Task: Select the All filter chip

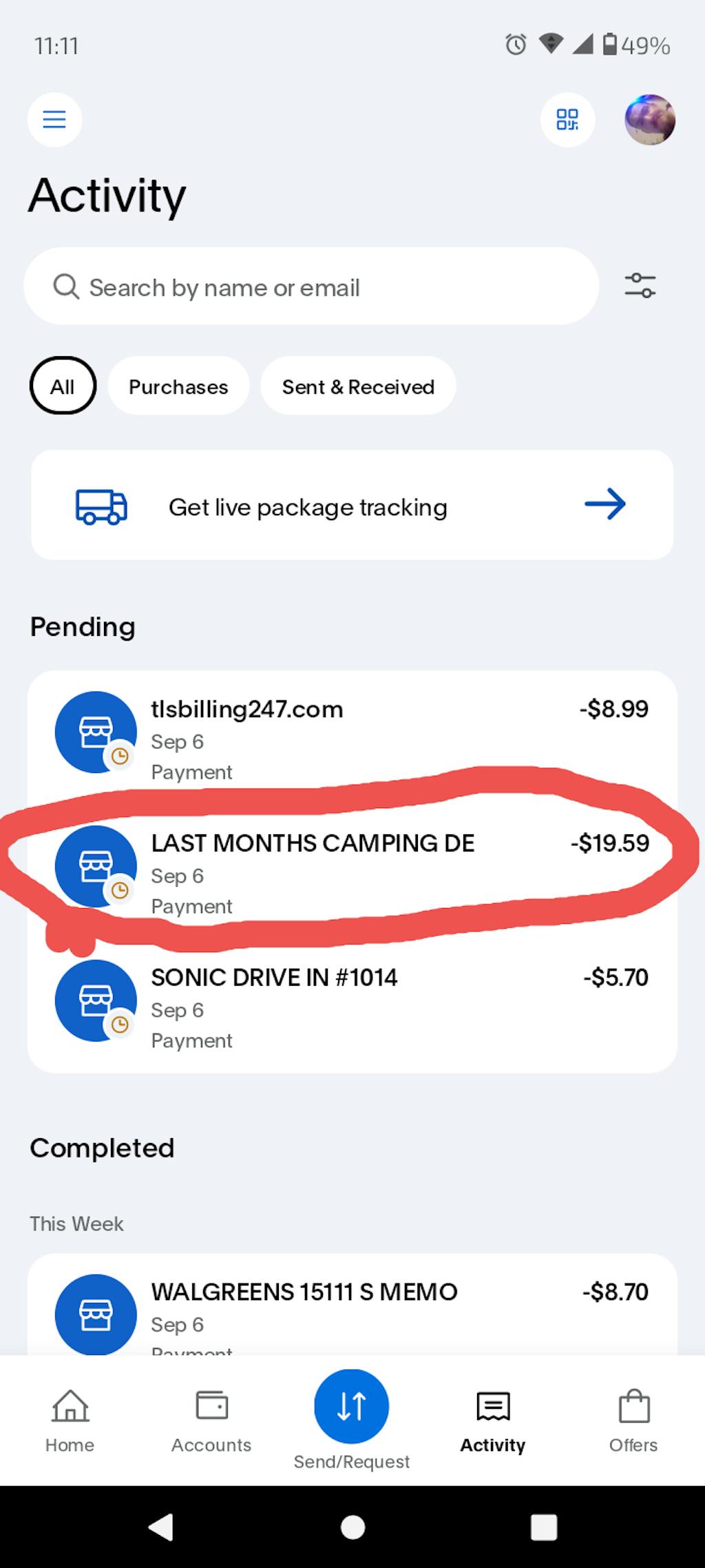Action: coord(63,386)
